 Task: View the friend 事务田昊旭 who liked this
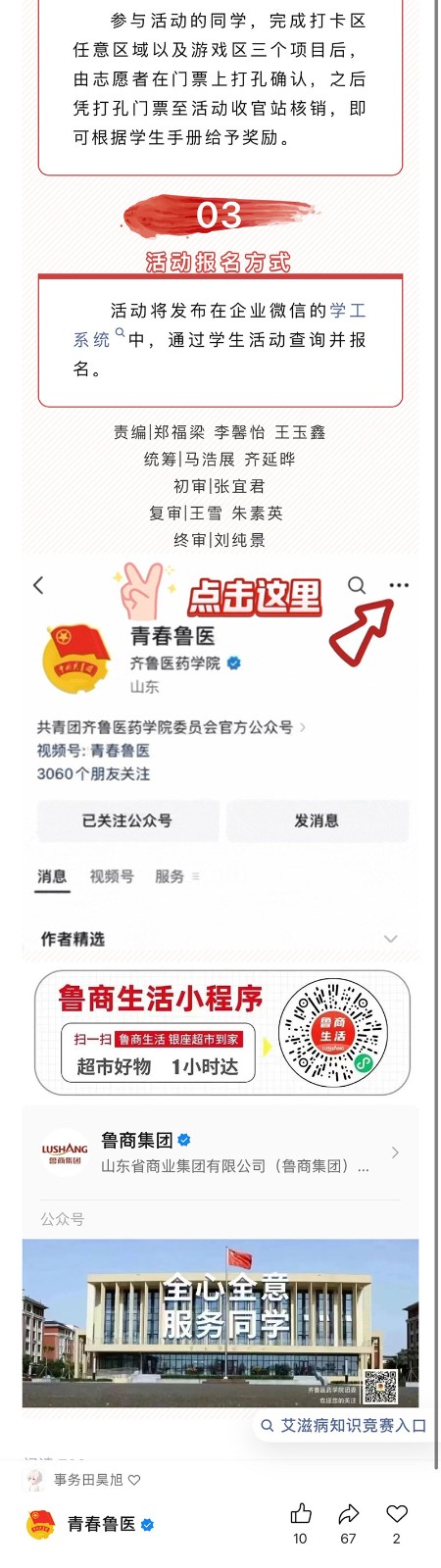(x=86, y=1480)
